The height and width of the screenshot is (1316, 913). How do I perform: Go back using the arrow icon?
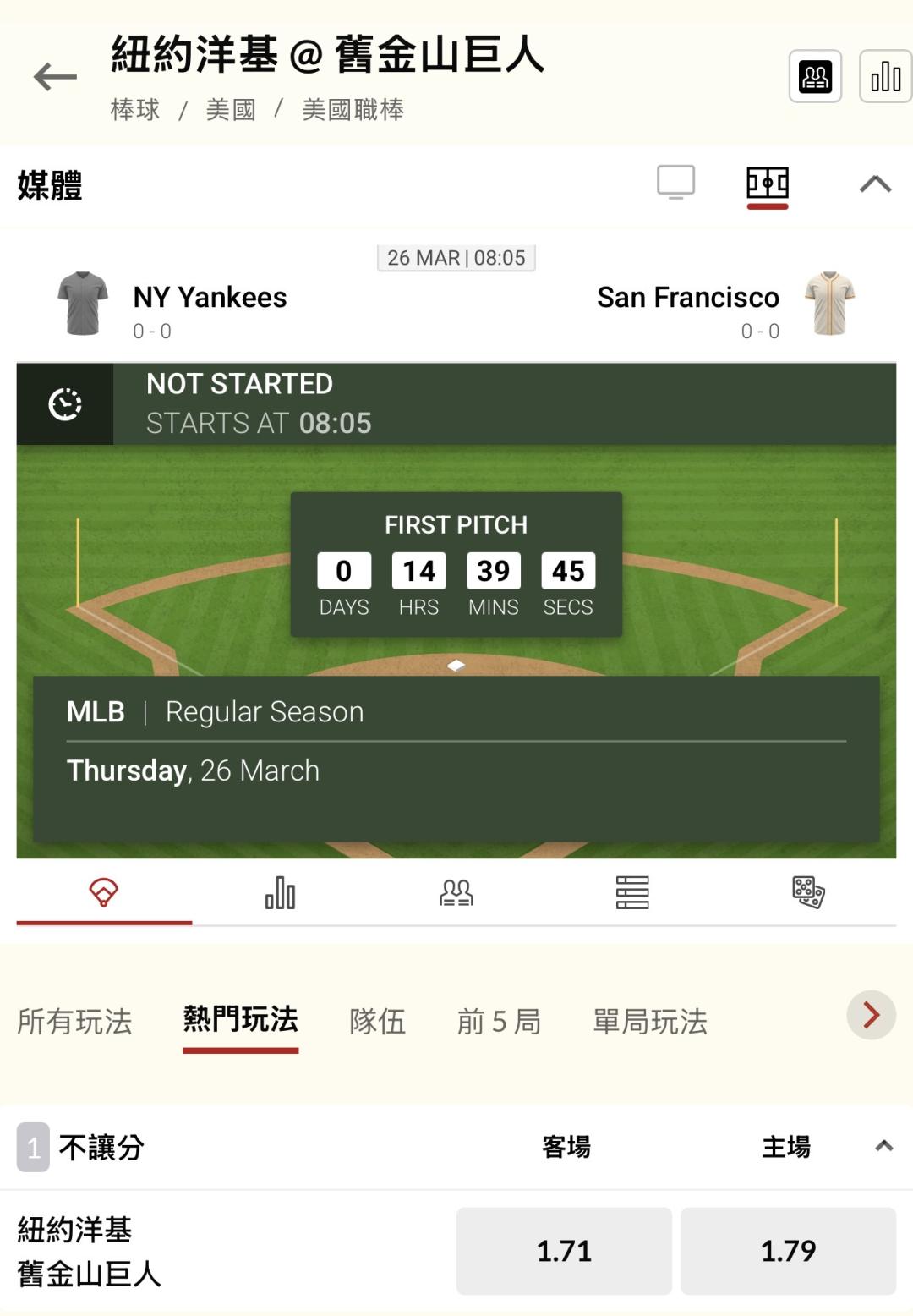click(x=55, y=77)
